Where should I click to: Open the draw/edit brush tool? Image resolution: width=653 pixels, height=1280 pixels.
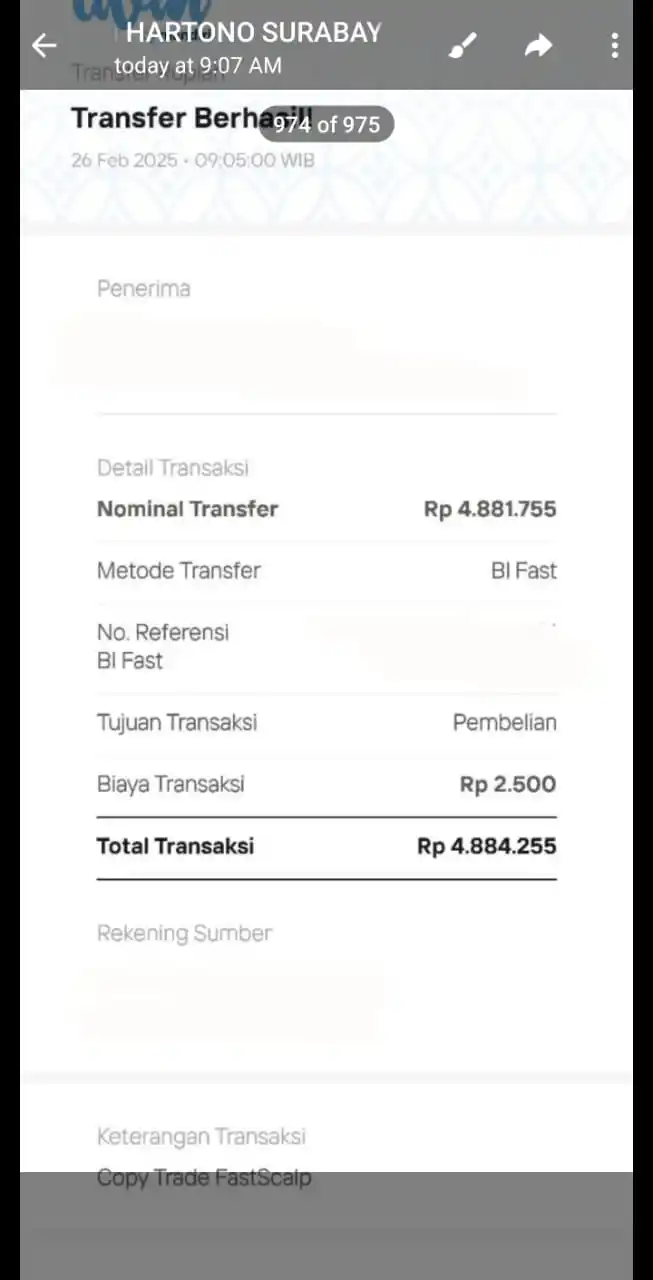(x=463, y=45)
